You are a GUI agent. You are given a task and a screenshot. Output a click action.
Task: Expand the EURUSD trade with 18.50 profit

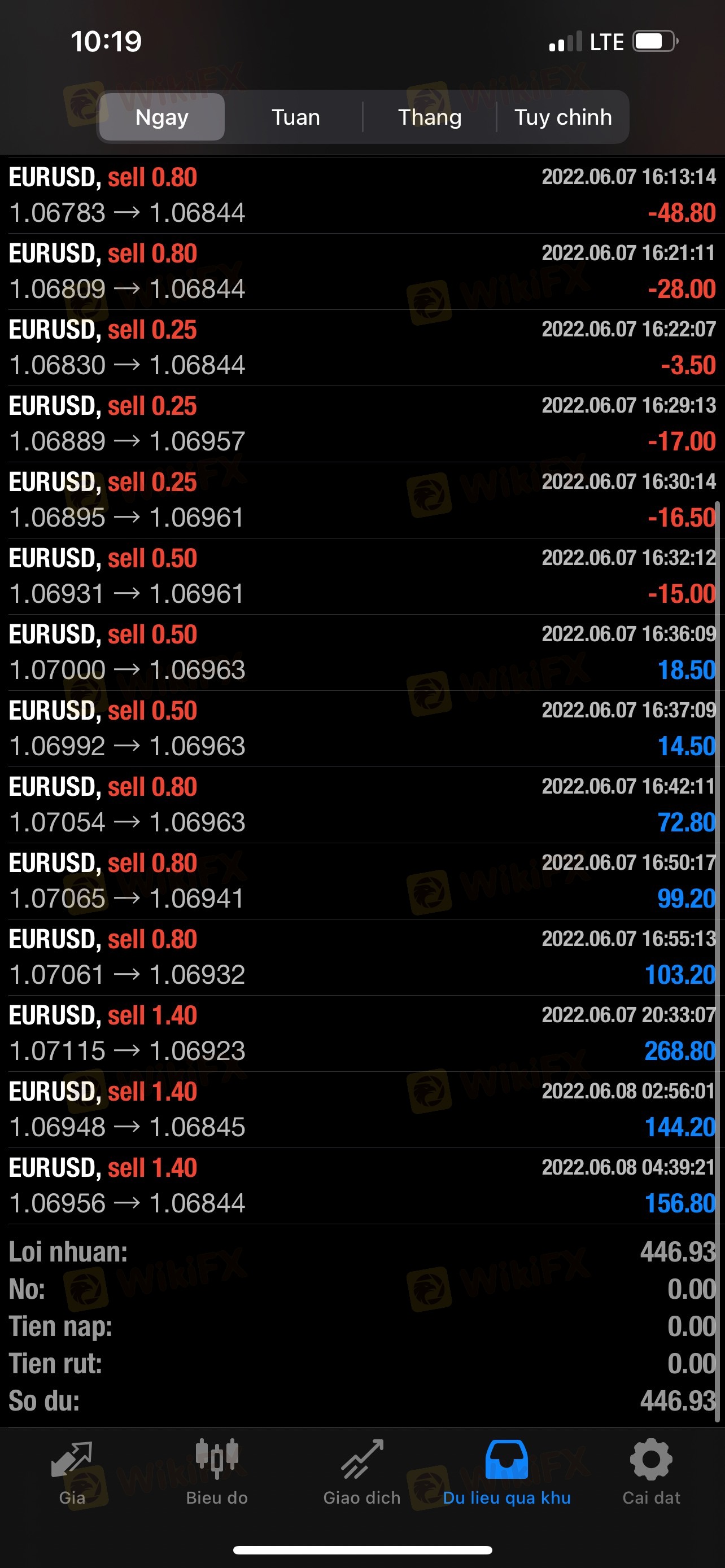click(362, 652)
